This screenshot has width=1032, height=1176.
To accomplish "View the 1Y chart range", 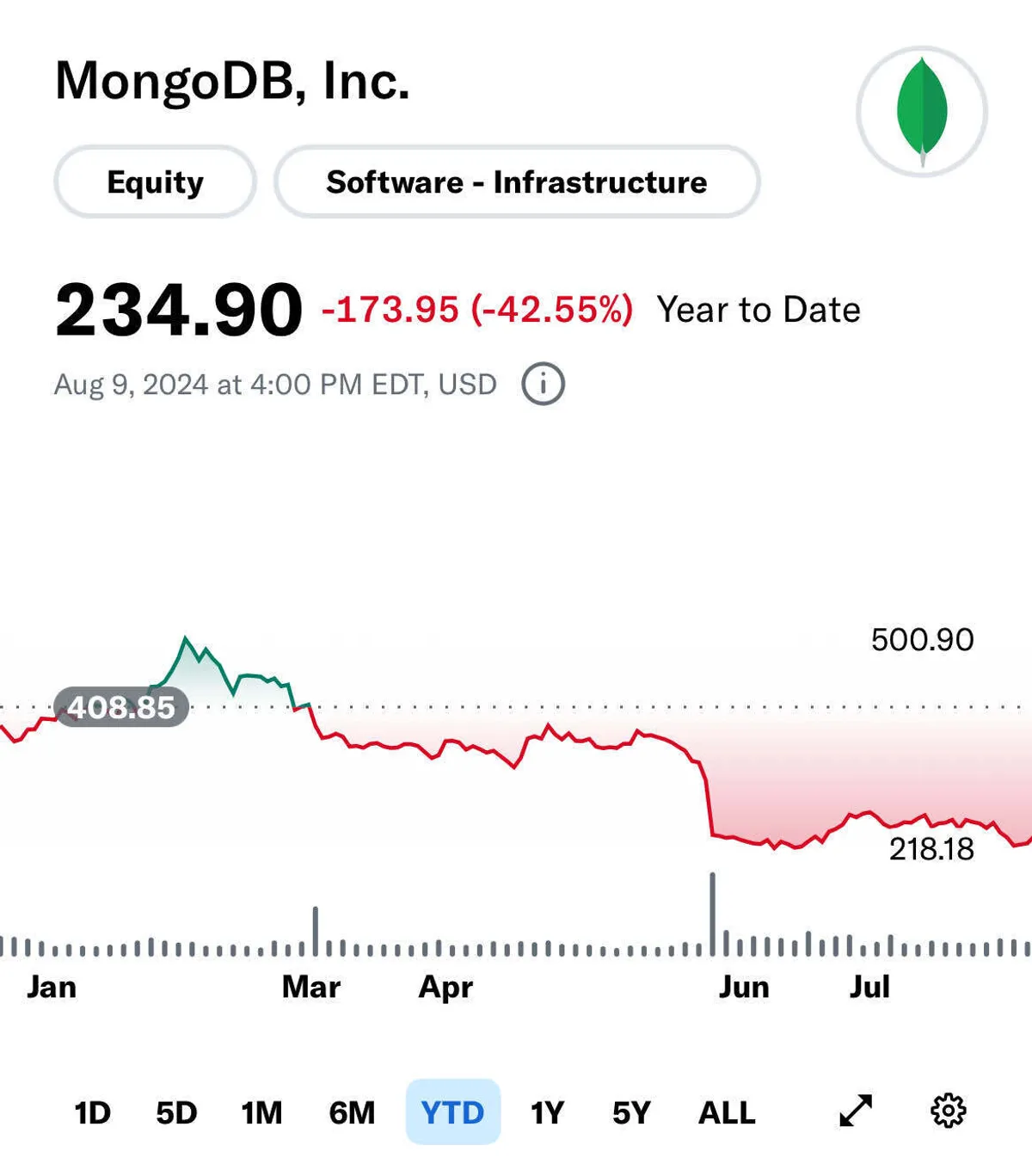I will [x=547, y=1112].
